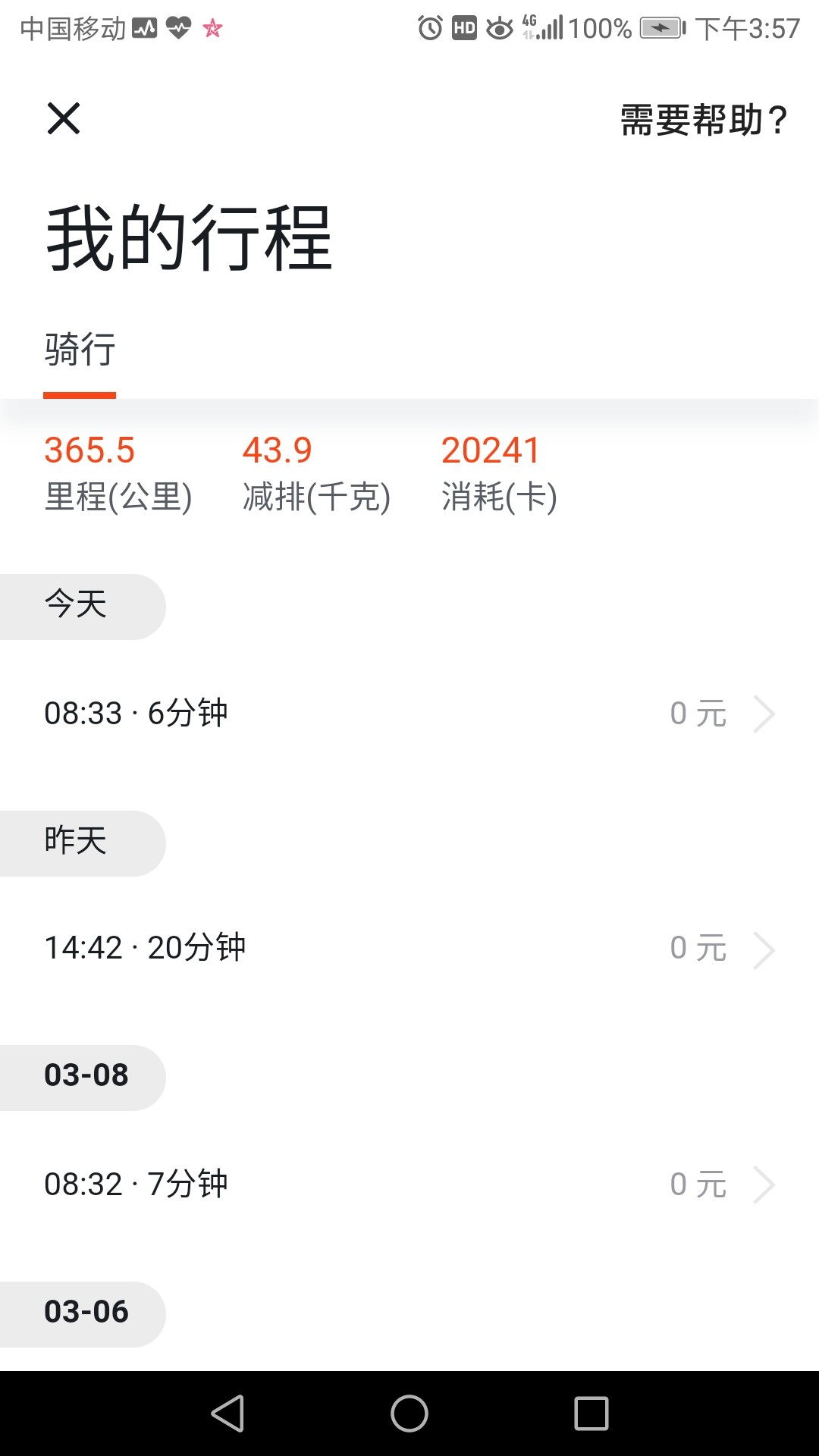This screenshot has width=819, height=1456.
Task: Select the 骑行 tab
Action: click(x=80, y=350)
